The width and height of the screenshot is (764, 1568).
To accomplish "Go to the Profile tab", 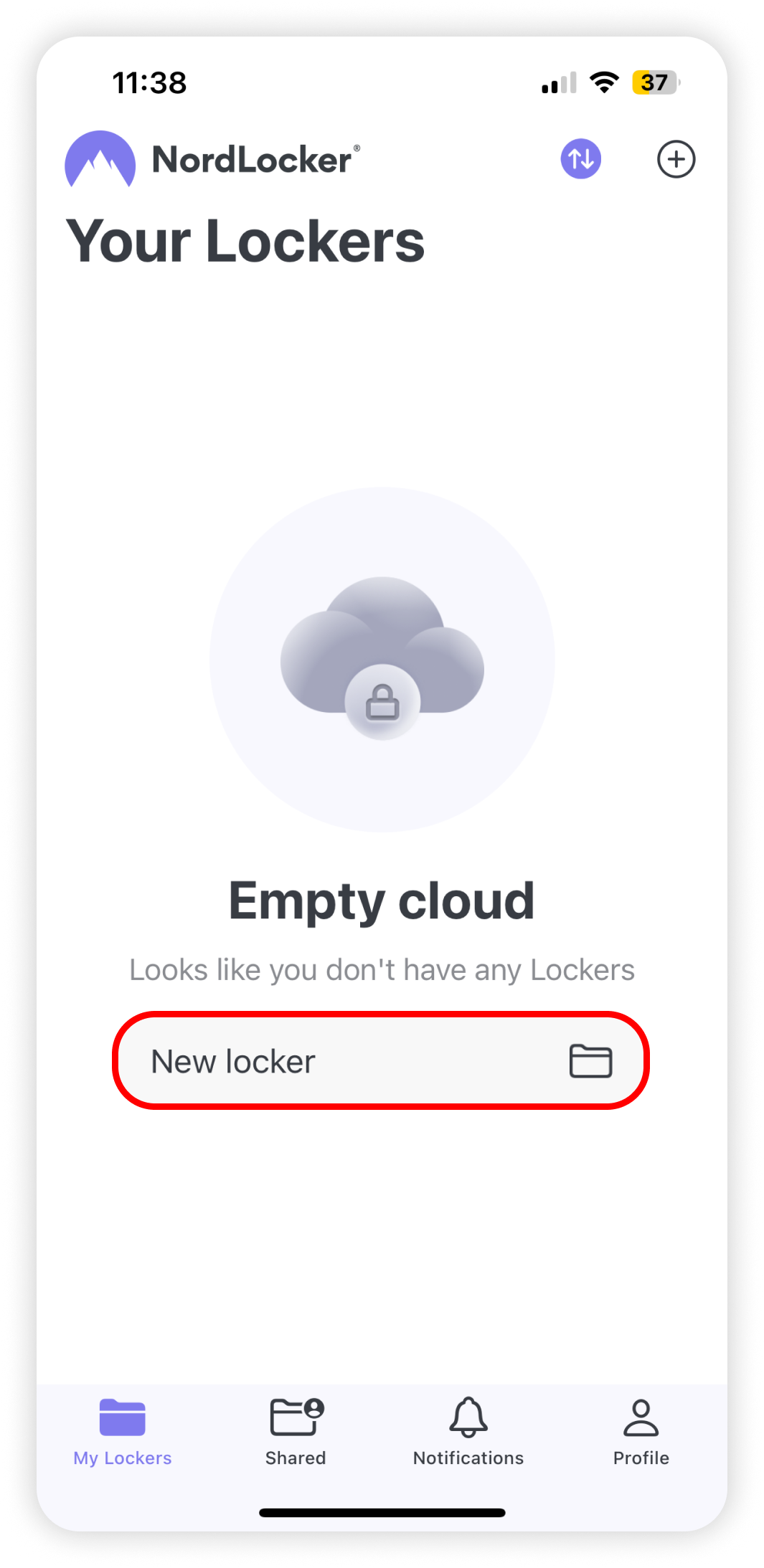I will (641, 1431).
